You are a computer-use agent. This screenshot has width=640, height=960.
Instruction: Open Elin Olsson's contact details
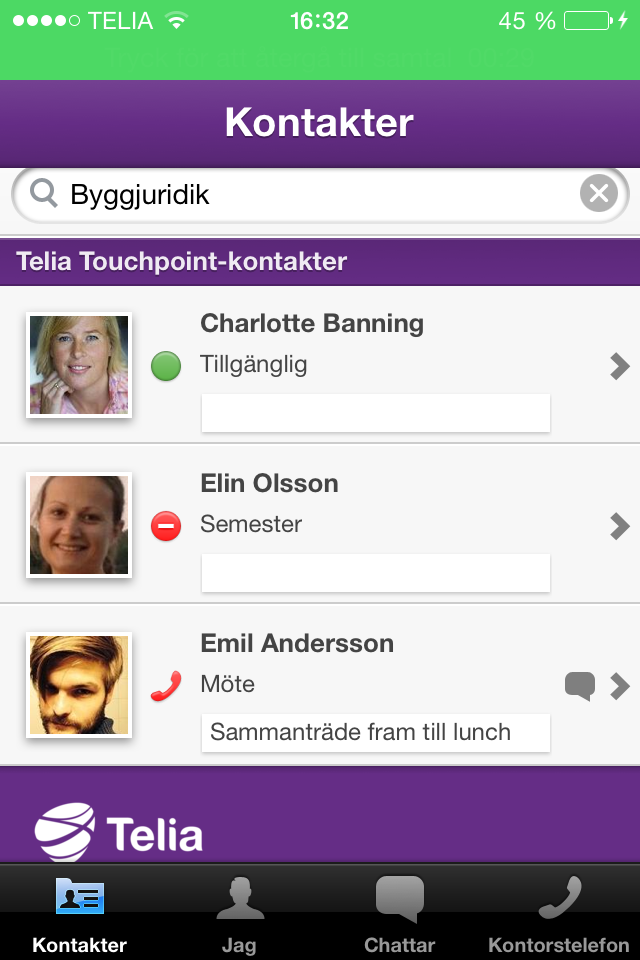tap(619, 526)
